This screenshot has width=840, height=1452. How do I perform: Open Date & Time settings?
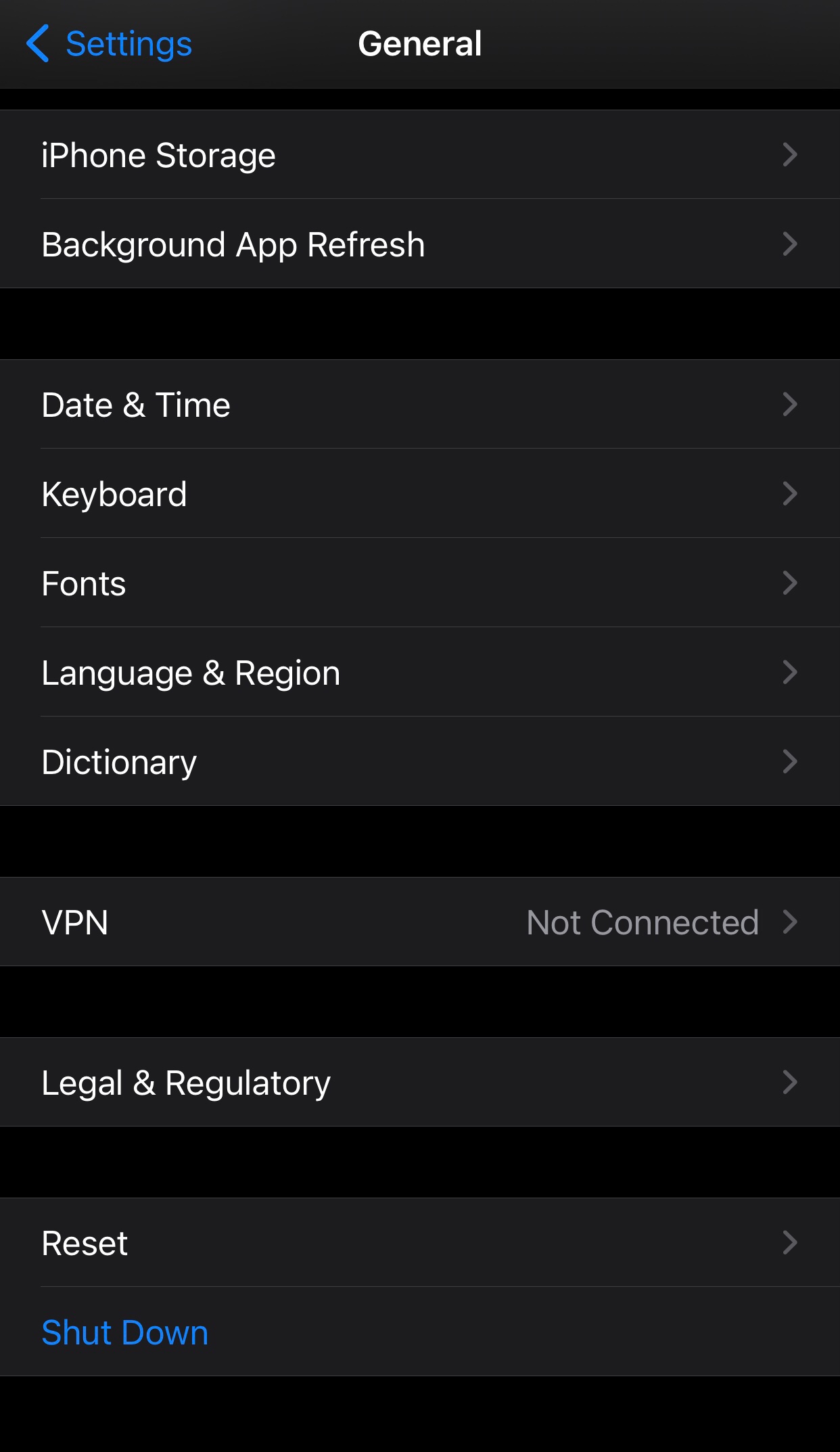419,405
